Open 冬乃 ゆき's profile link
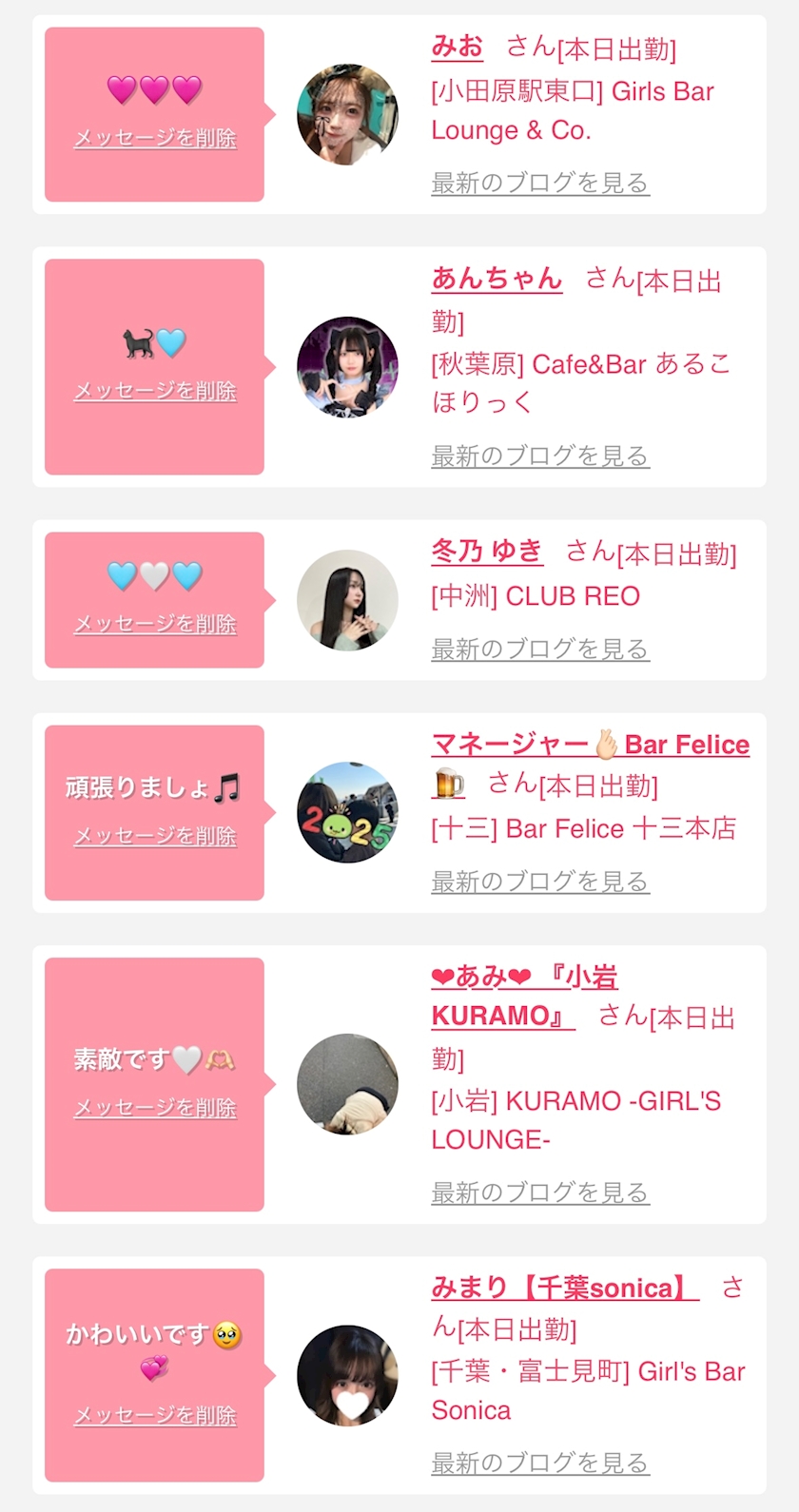 486,552
